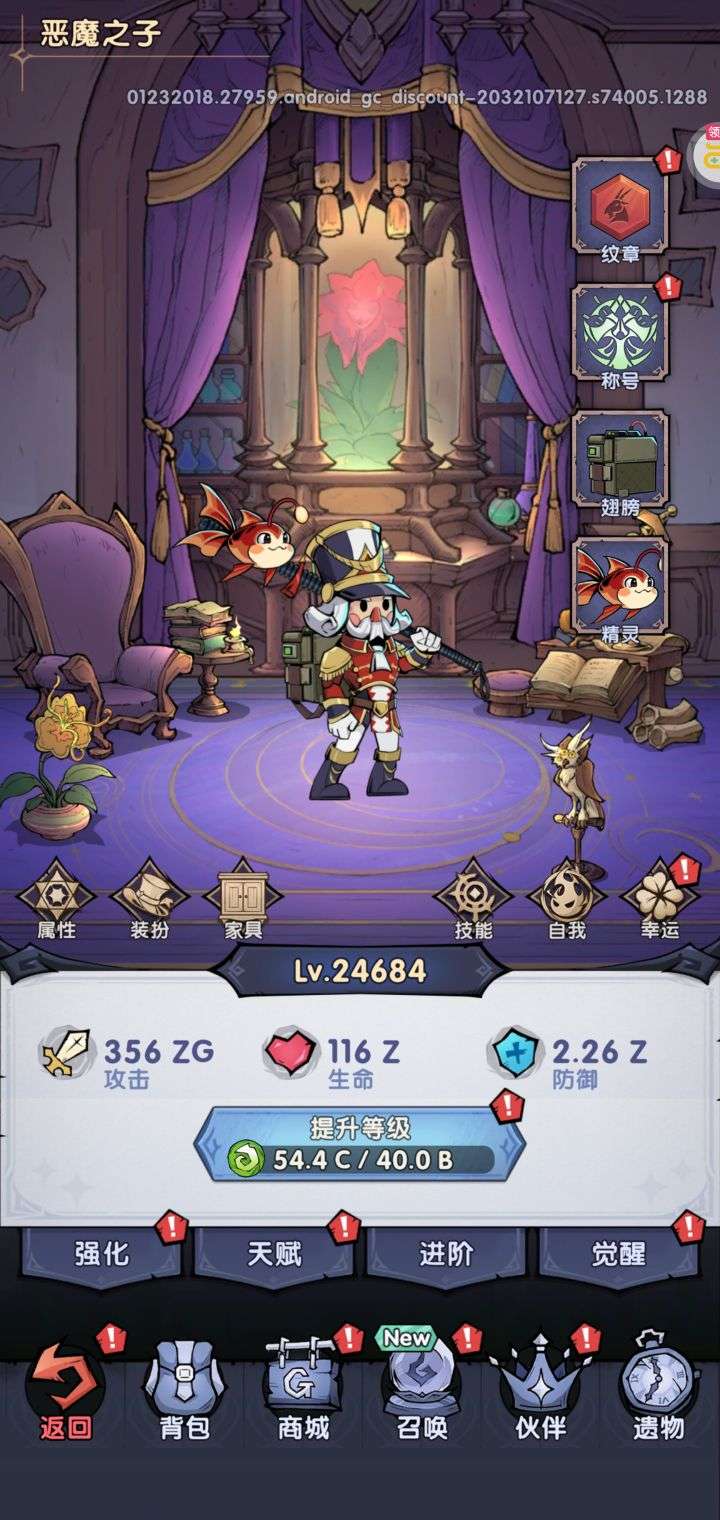Open the 自我 self menu
Image resolution: width=720 pixels, height=1520 pixels.
(565, 897)
